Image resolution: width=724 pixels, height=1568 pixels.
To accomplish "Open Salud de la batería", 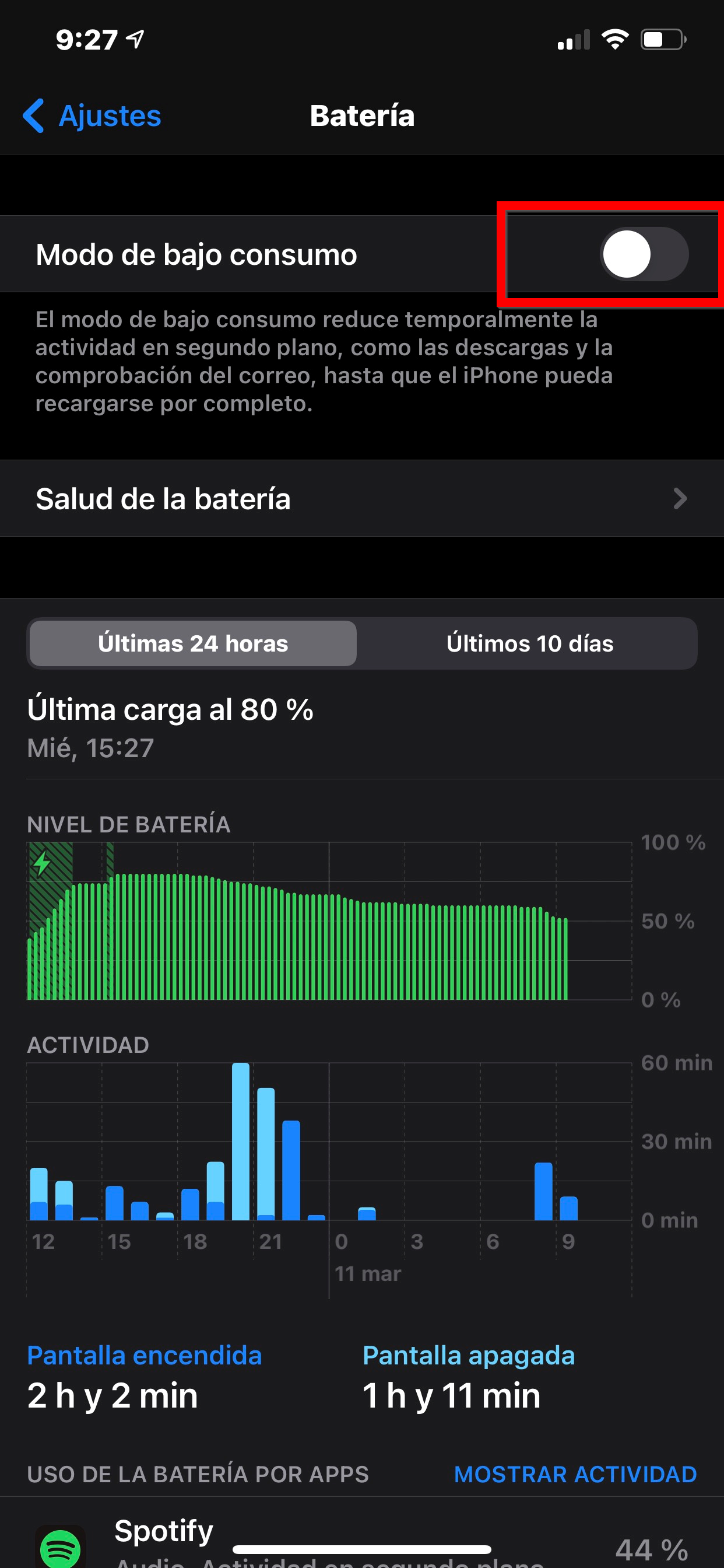I will pyautogui.click(x=361, y=499).
